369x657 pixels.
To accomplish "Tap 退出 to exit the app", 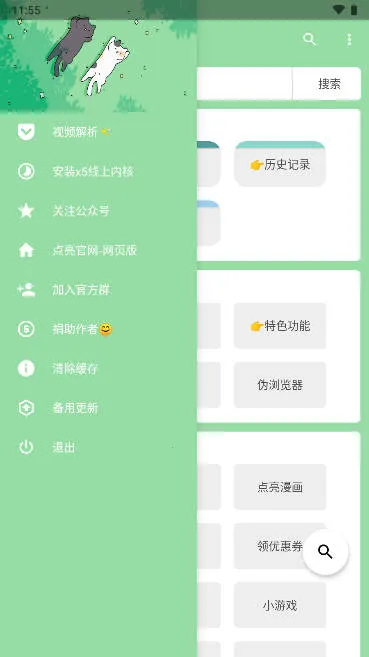I will [98, 447].
